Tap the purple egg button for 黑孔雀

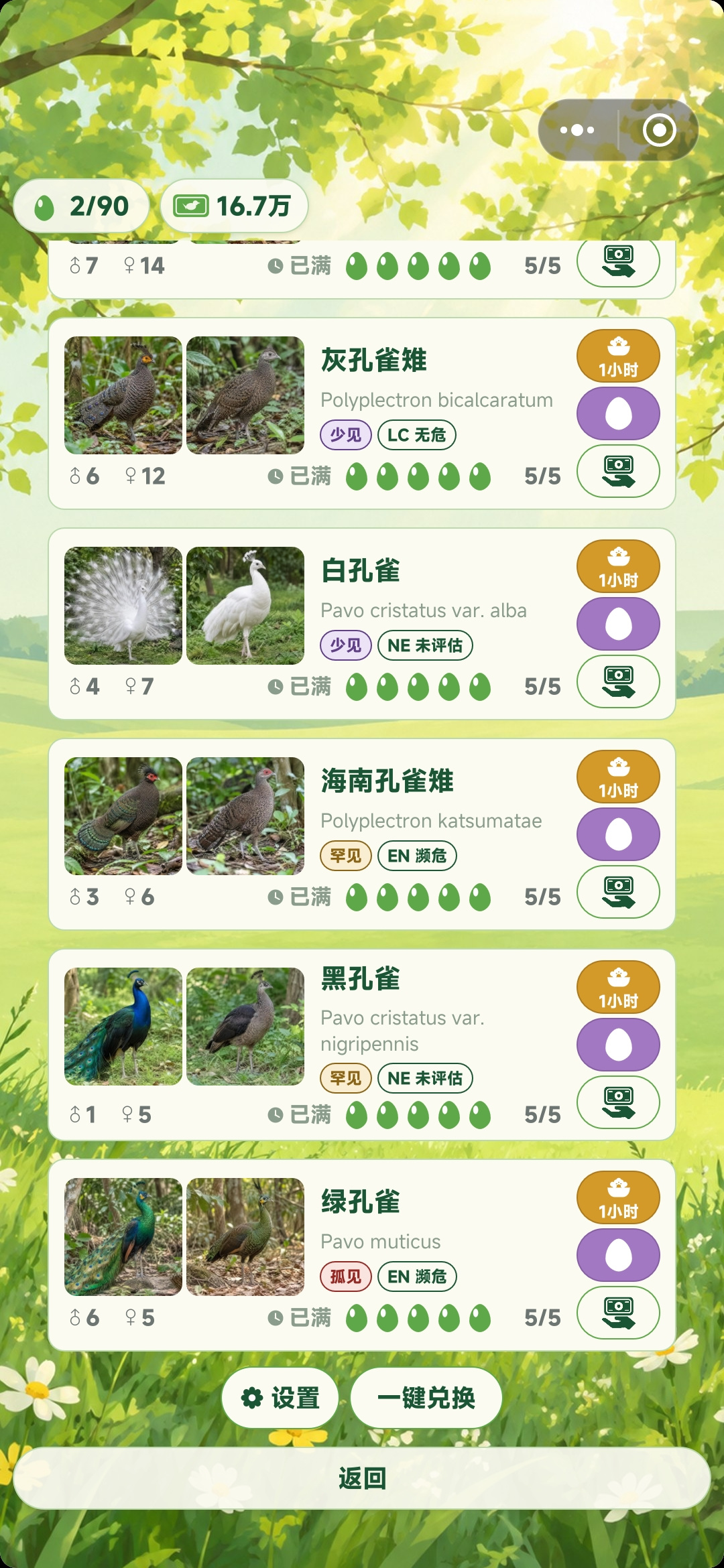[x=618, y=1045]
